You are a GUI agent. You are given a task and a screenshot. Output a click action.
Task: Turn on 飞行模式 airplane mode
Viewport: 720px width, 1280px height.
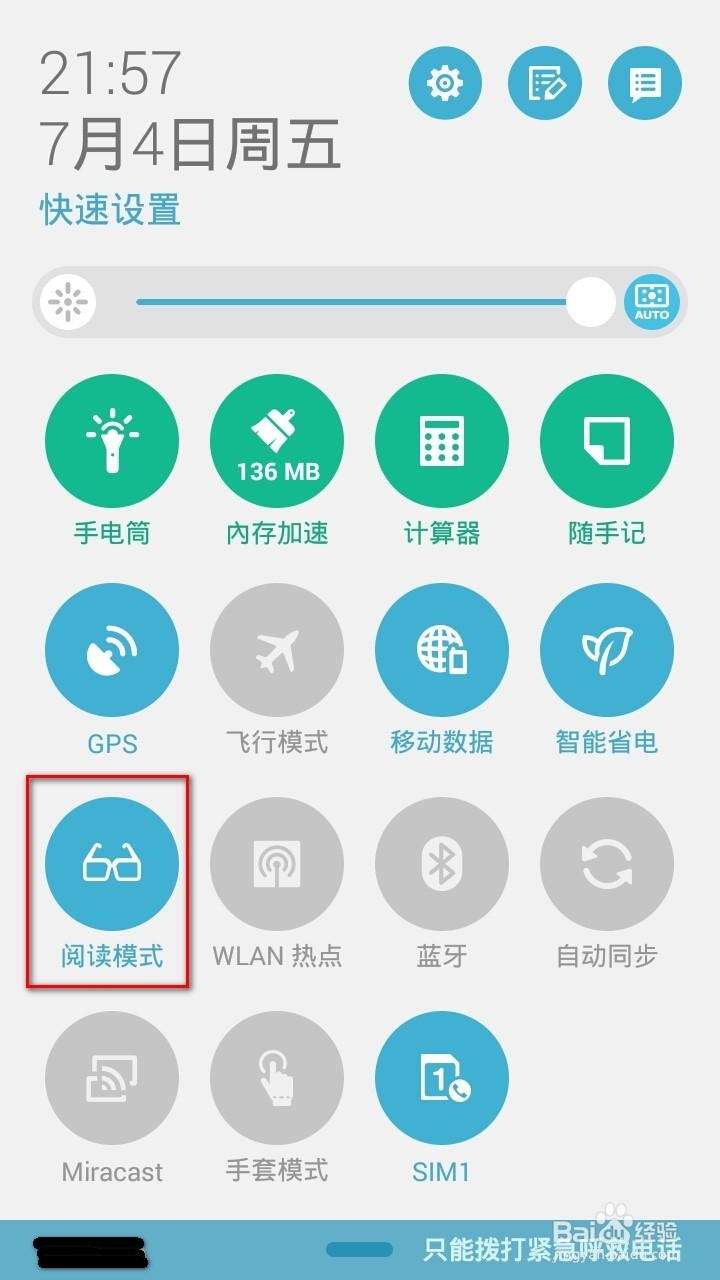[277, 649]
